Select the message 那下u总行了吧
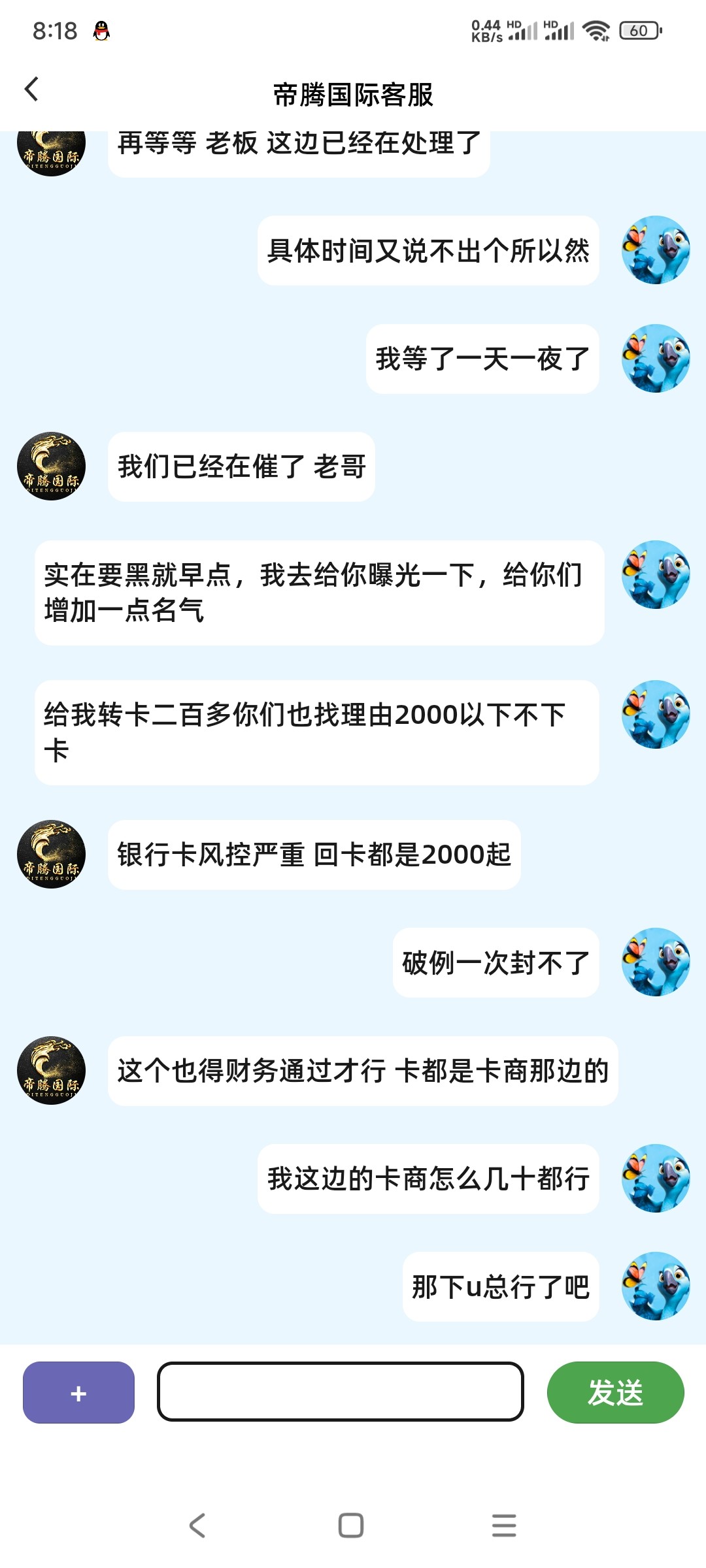This screenshot has width=706, height=1568. coord(500,1286)
